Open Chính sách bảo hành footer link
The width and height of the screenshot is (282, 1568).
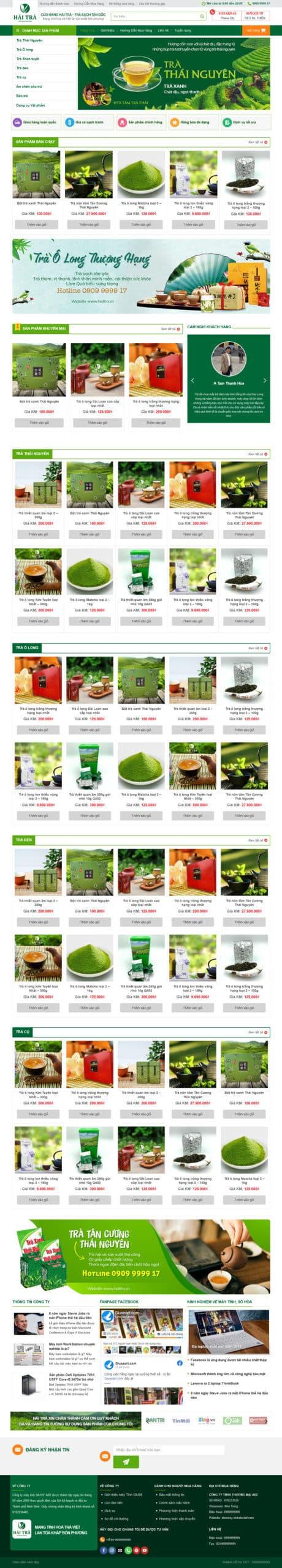point(174,1502)
